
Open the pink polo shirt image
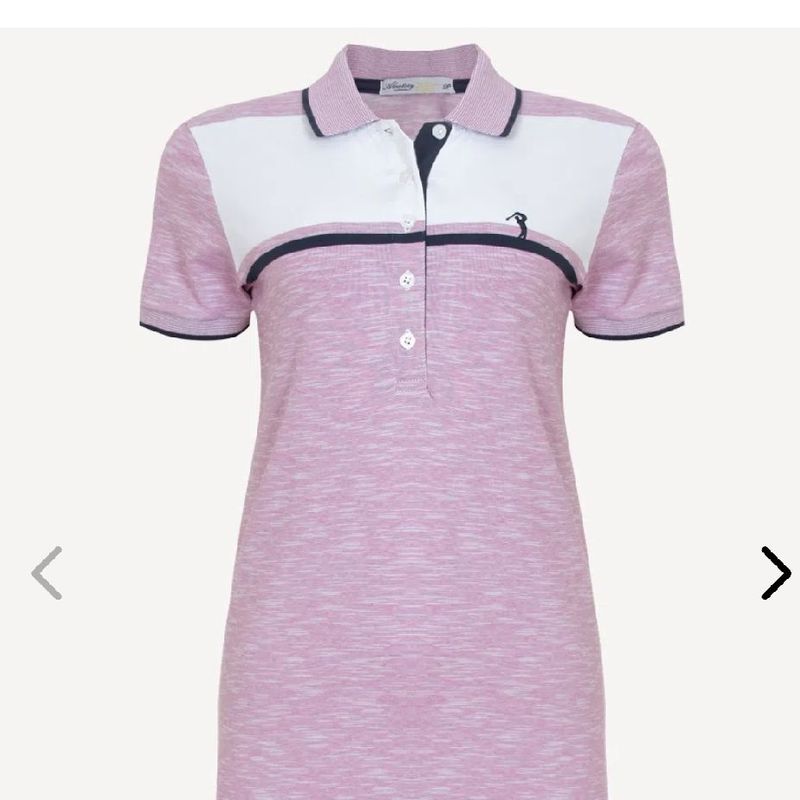pyautogui.click(x=400, y=420)
